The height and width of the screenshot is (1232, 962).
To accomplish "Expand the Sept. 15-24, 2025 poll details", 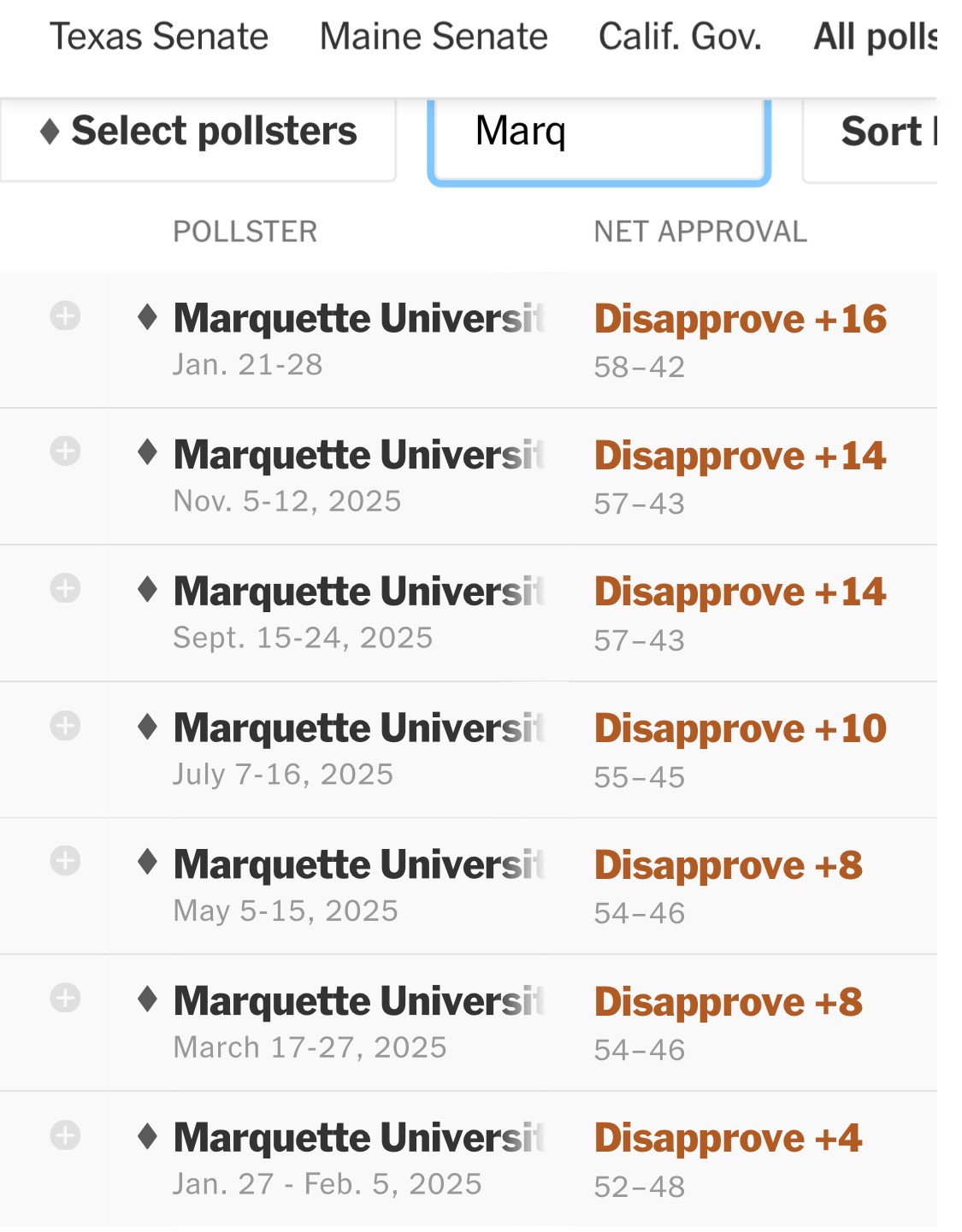I will pyautogui.click(x=65, y=588).
